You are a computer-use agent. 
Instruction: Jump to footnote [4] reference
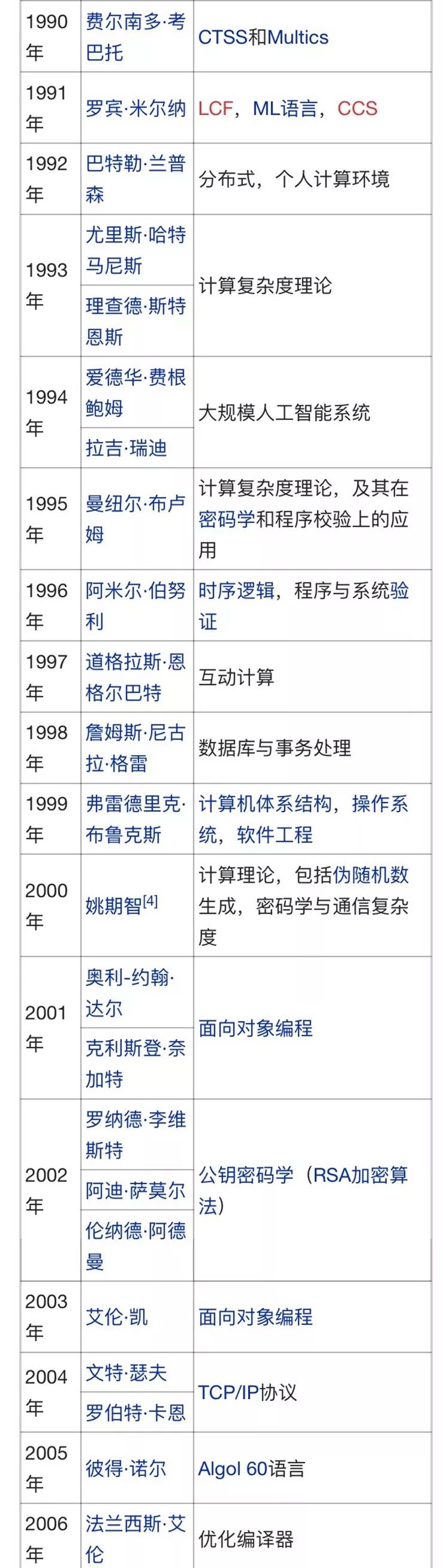[150, 901]
